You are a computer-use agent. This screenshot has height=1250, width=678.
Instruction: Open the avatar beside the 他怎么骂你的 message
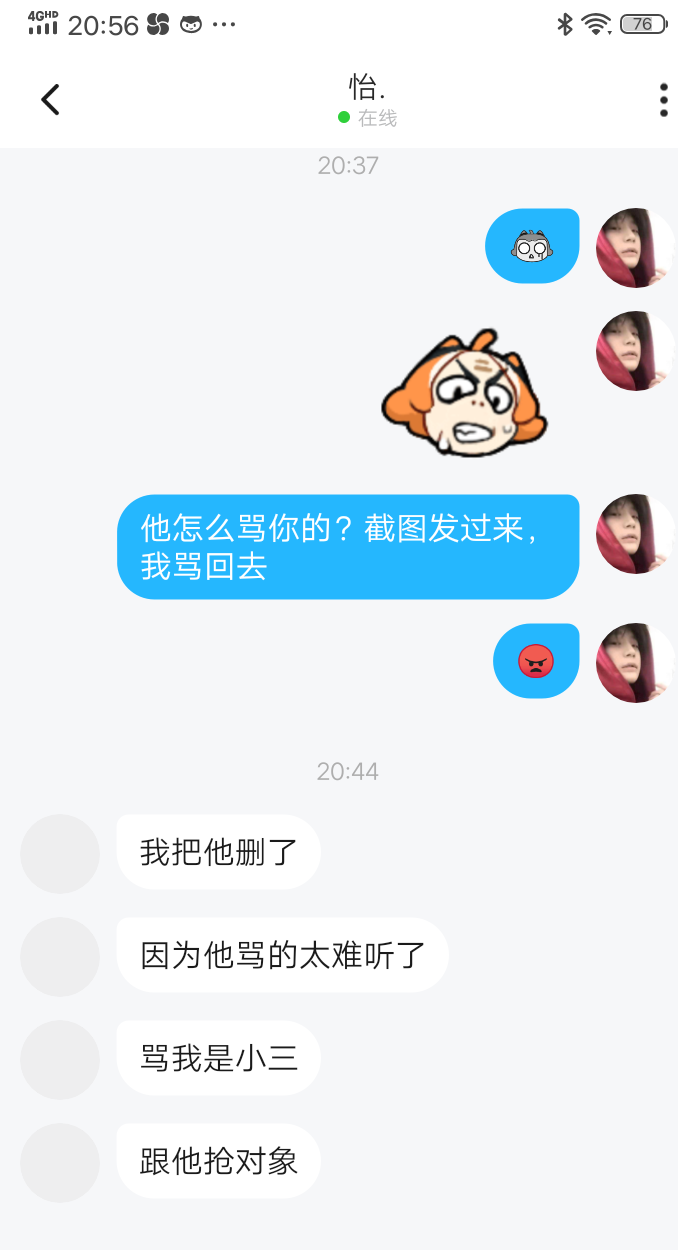(x=635, y=534)
